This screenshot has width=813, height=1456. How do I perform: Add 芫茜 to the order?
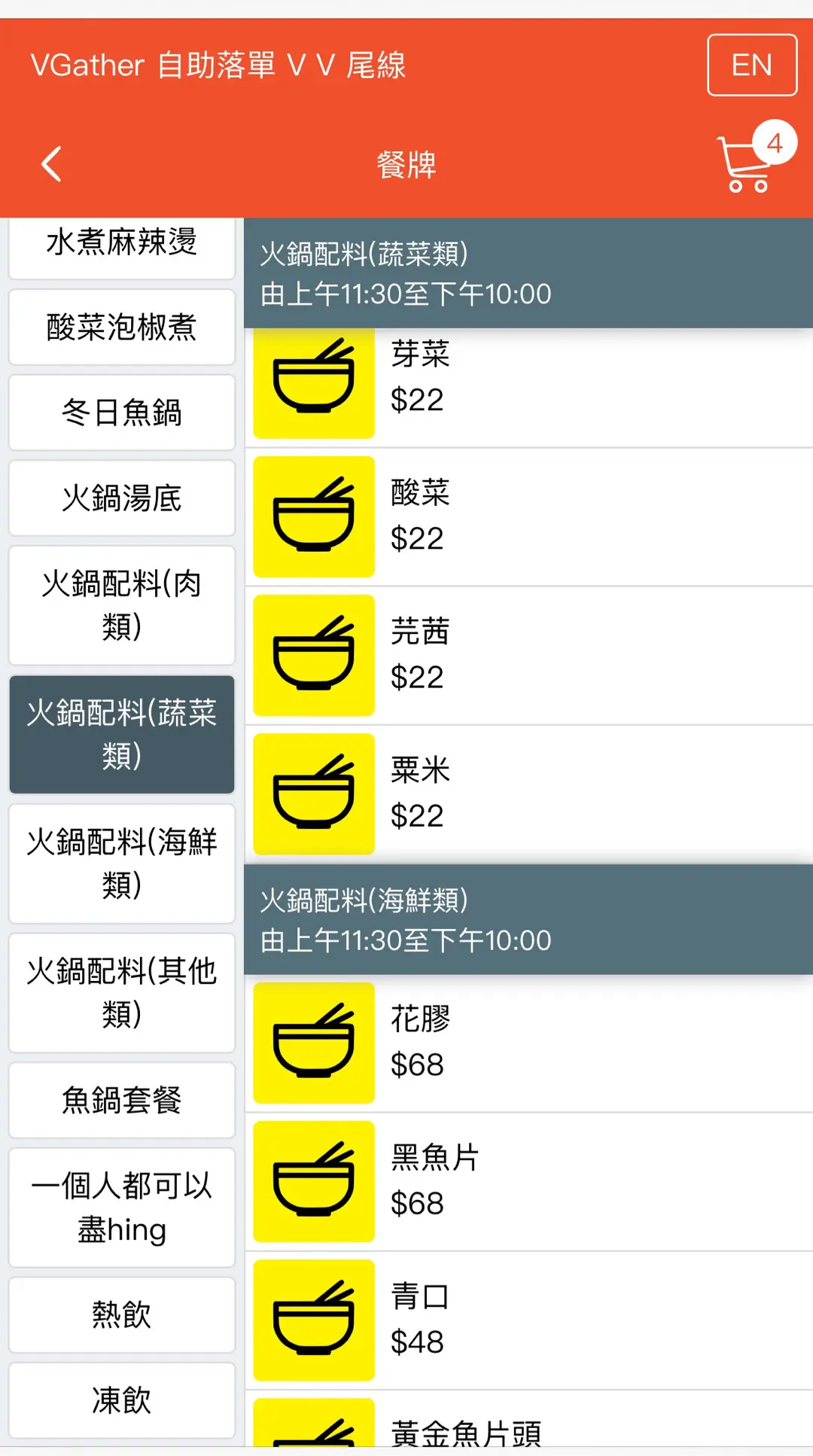(528, 655)
